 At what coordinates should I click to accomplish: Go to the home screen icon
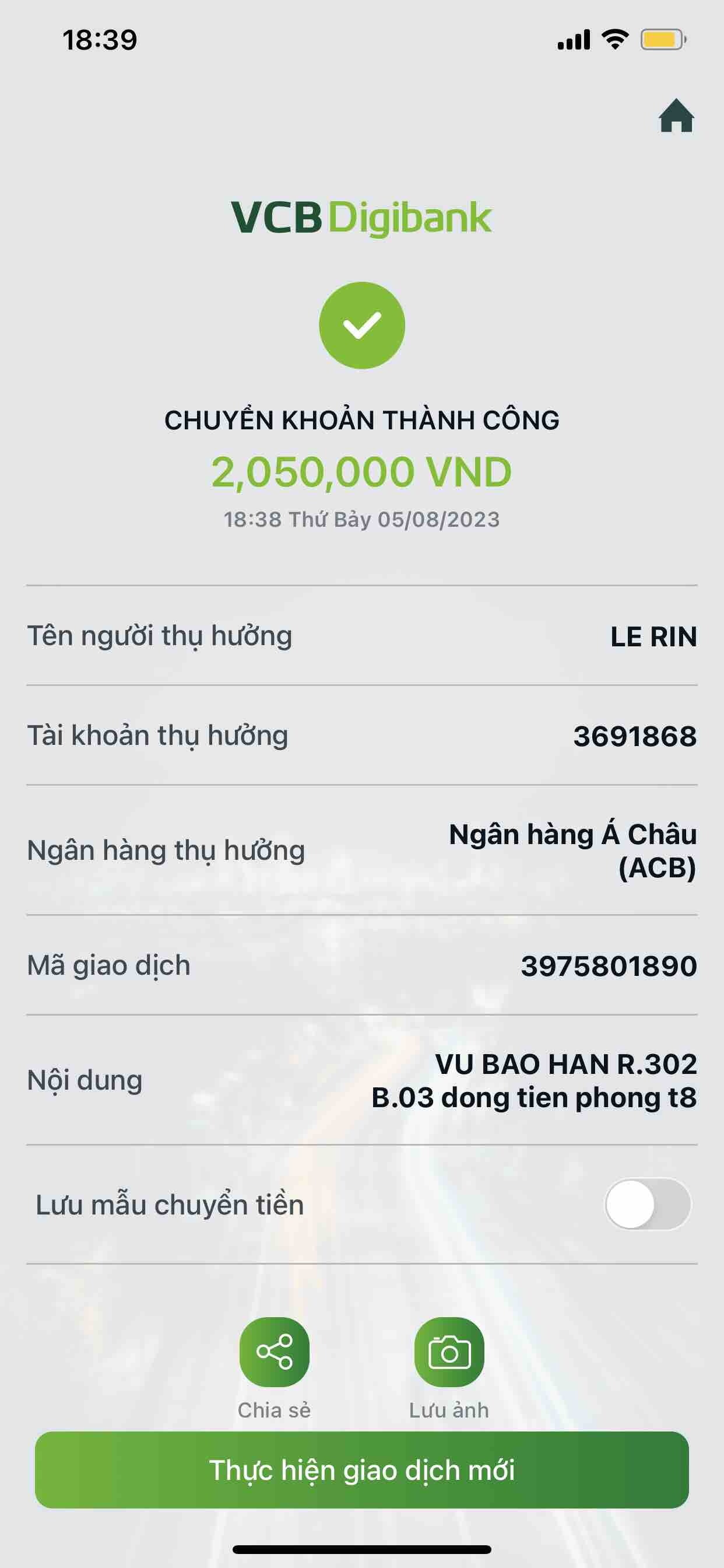[676, 116]
